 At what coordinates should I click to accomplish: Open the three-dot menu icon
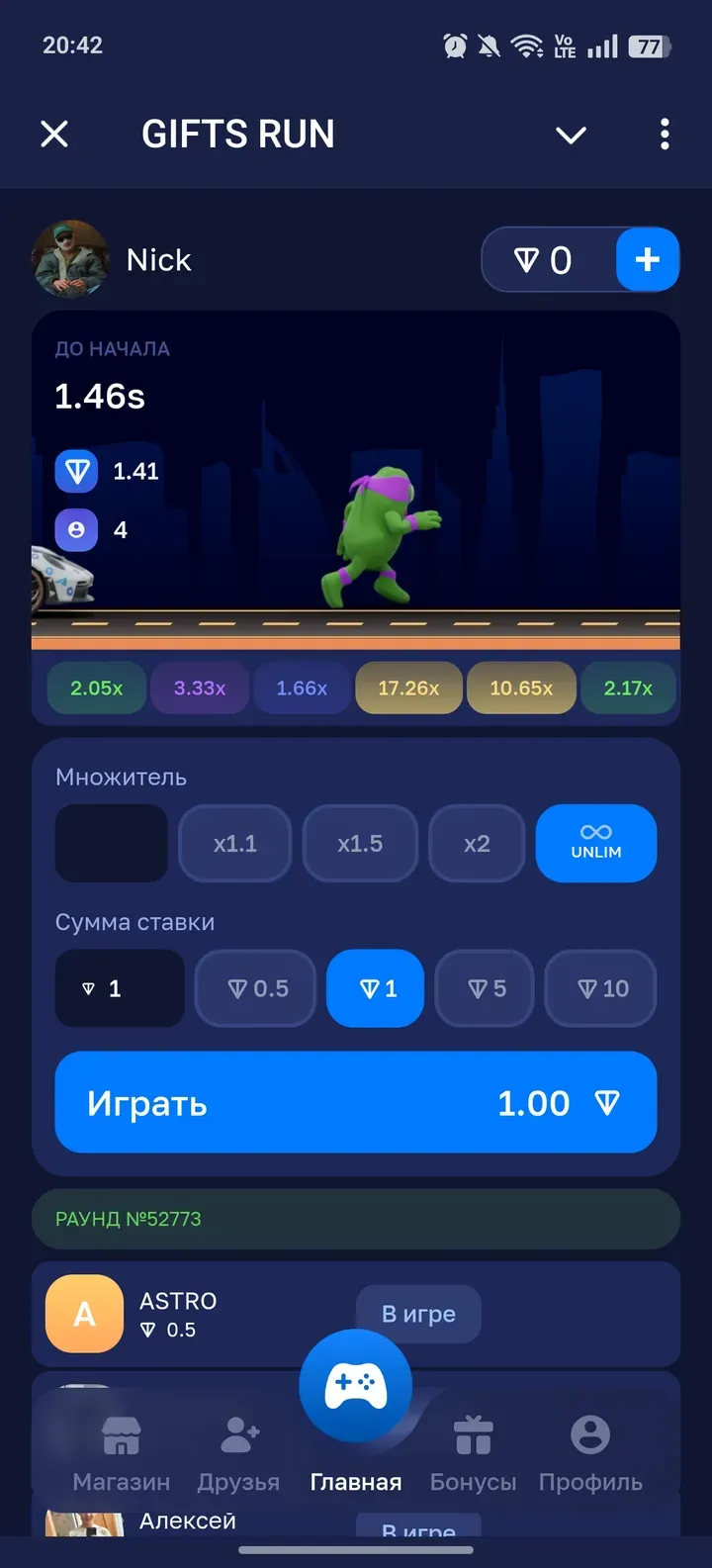pyautogui.click(x=664, y=134)
